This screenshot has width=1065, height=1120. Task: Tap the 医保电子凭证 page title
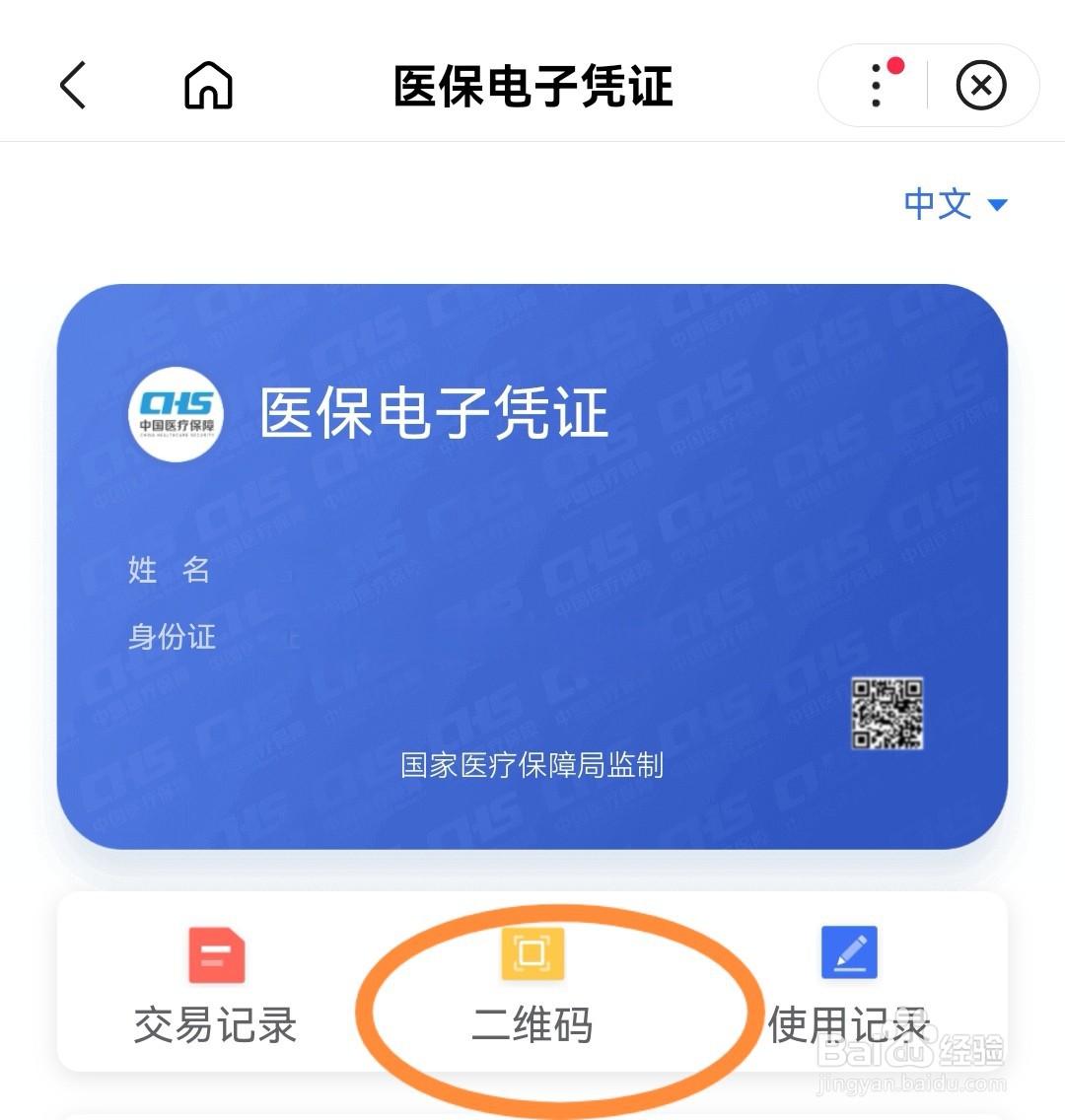532,86
